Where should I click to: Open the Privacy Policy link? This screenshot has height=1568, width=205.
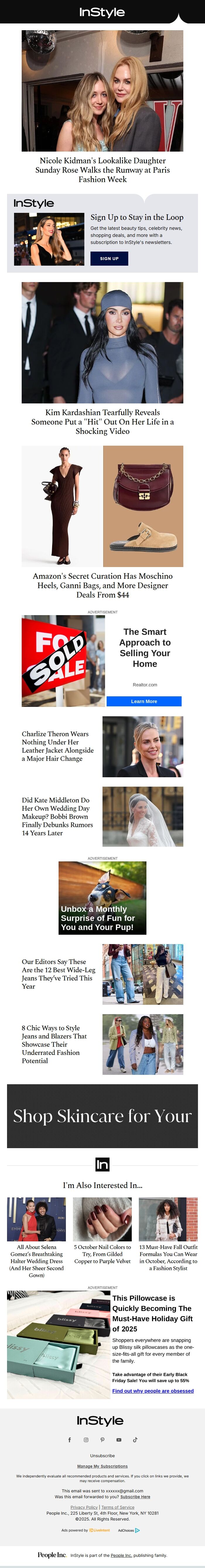click(x=84, y=1507)
